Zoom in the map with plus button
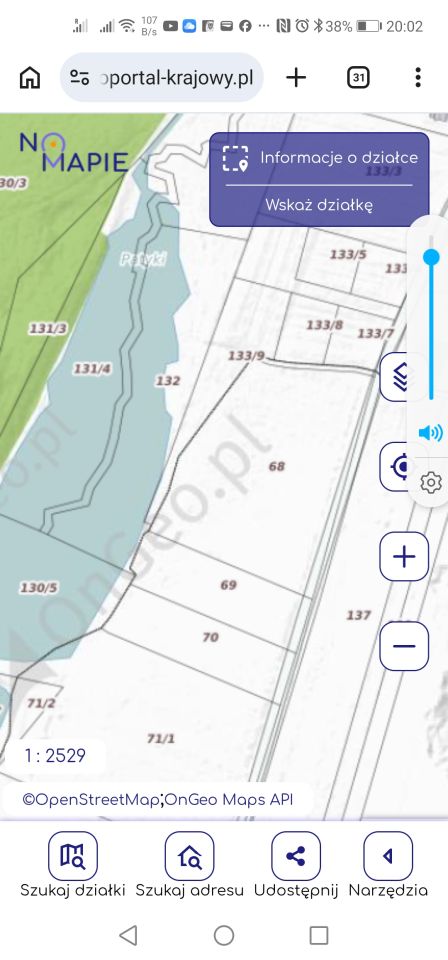This screenshot has width=448, height=960. (x=404, y=557)
